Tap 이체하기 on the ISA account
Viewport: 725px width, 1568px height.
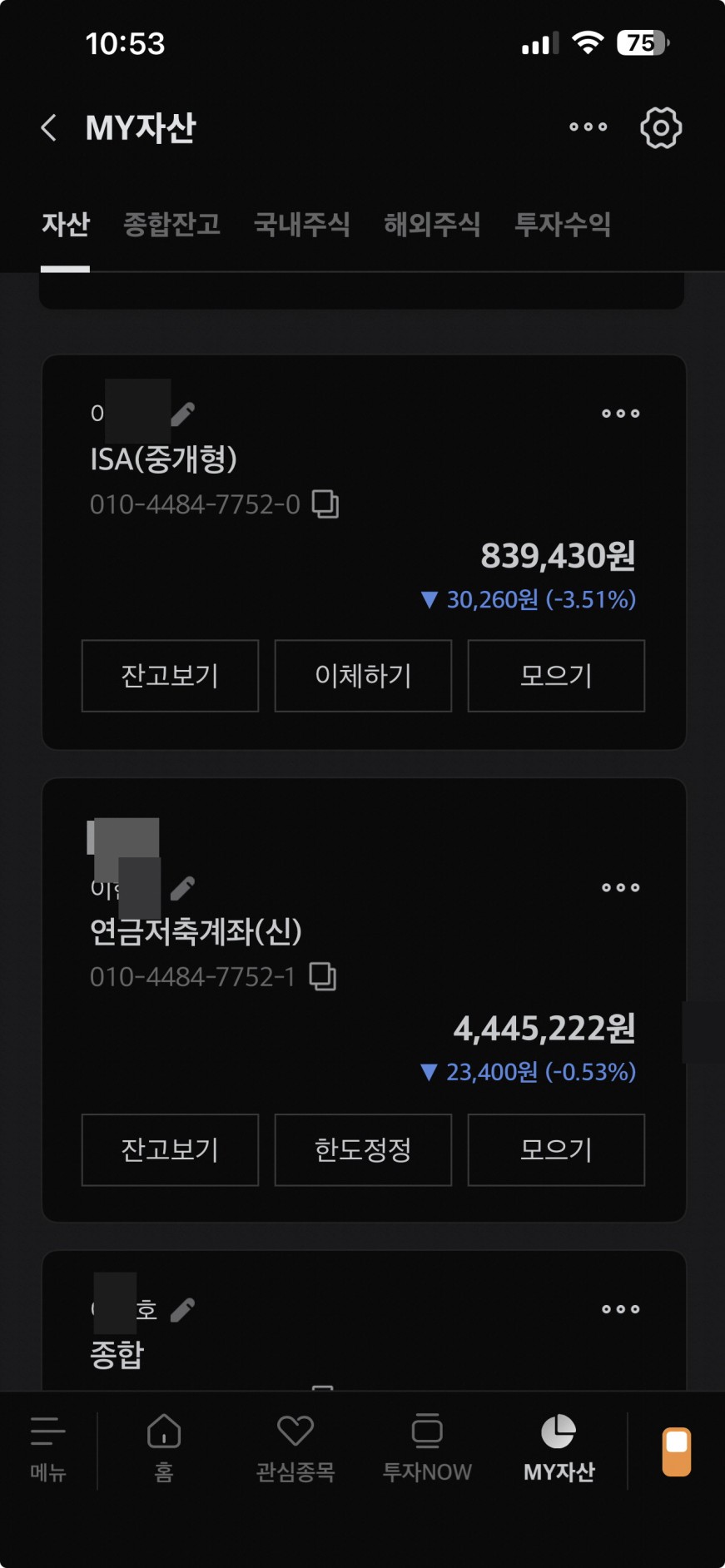(363, 676)
